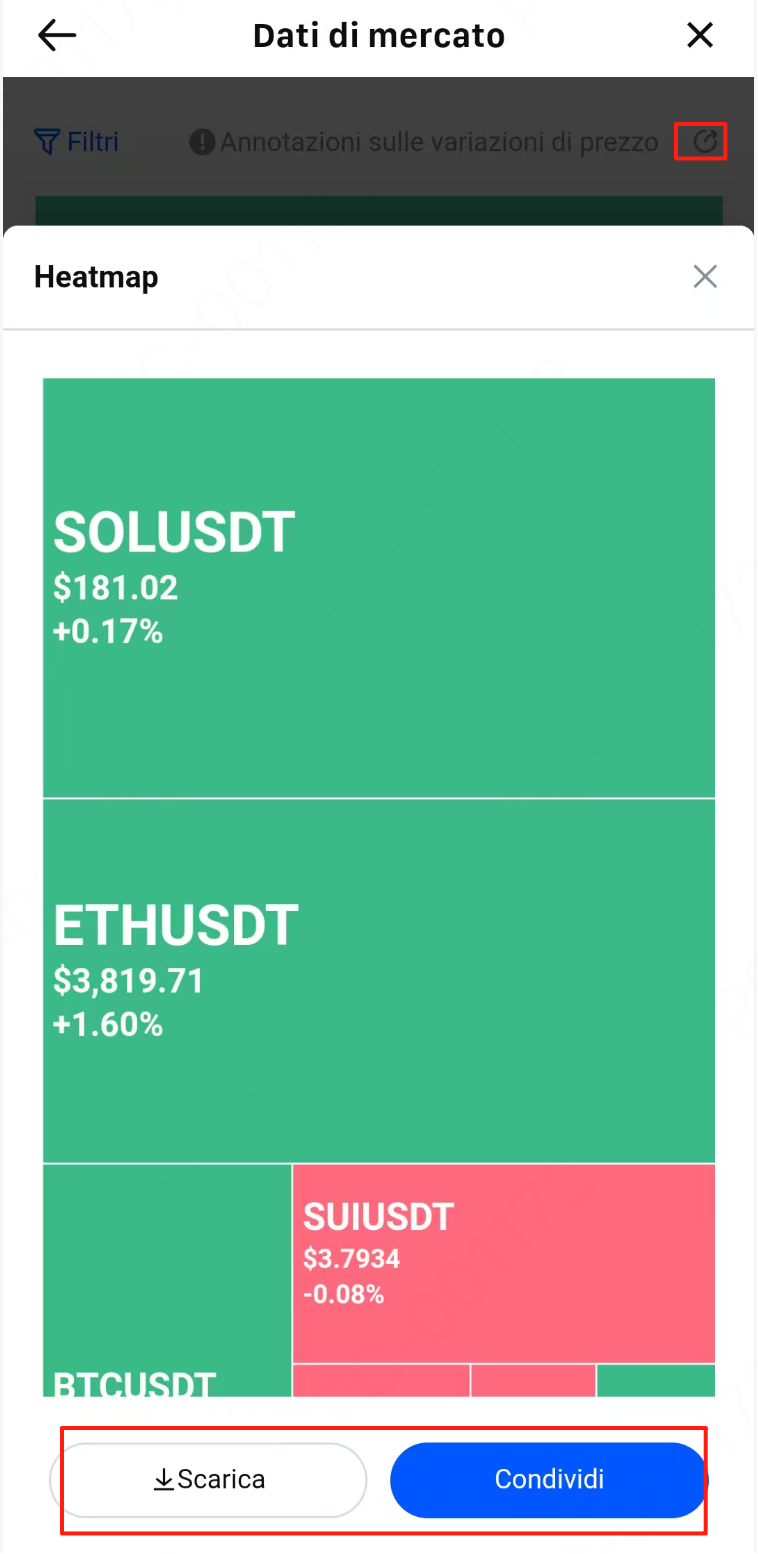Tap Scarica to download the heatmap
The height and width of the screenshot is (1554, 758).
coord(209,1480)
